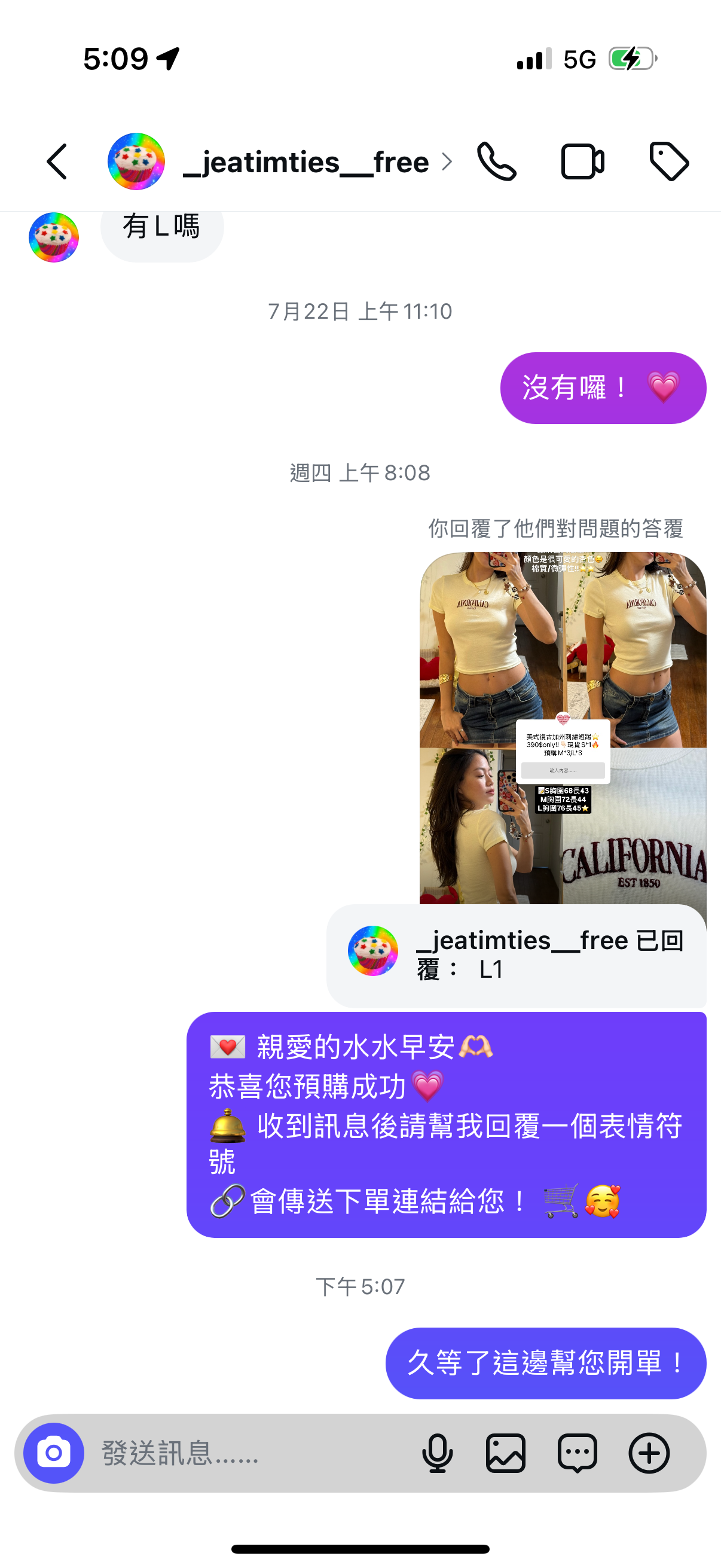This screenshot has height=1568, width=721.
Task: Start a video call
Action: (582, 162)
